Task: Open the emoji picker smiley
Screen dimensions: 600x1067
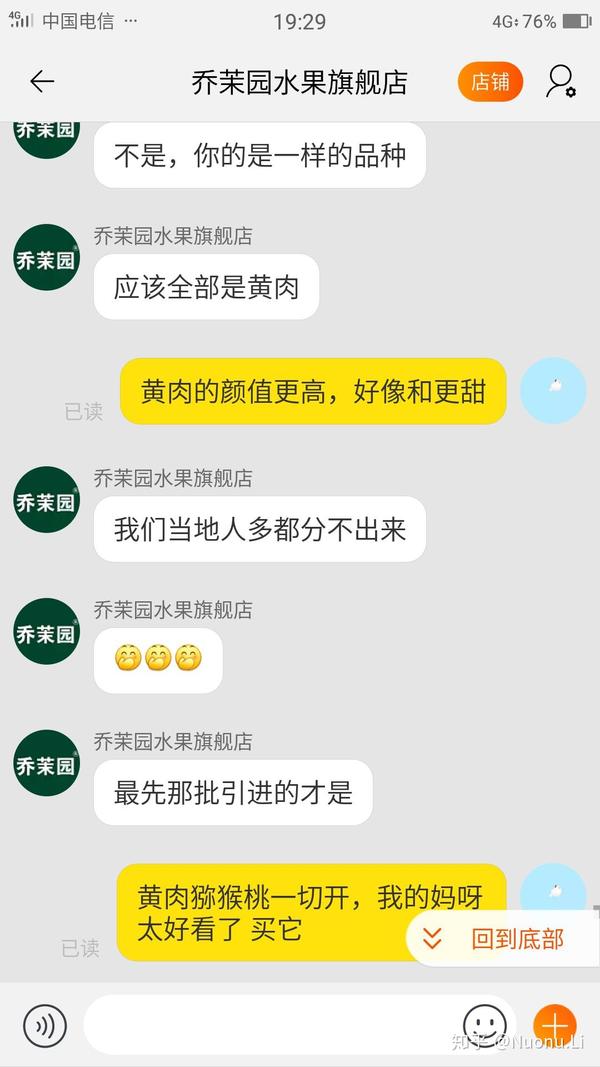Action: [x=485, y=1026]
